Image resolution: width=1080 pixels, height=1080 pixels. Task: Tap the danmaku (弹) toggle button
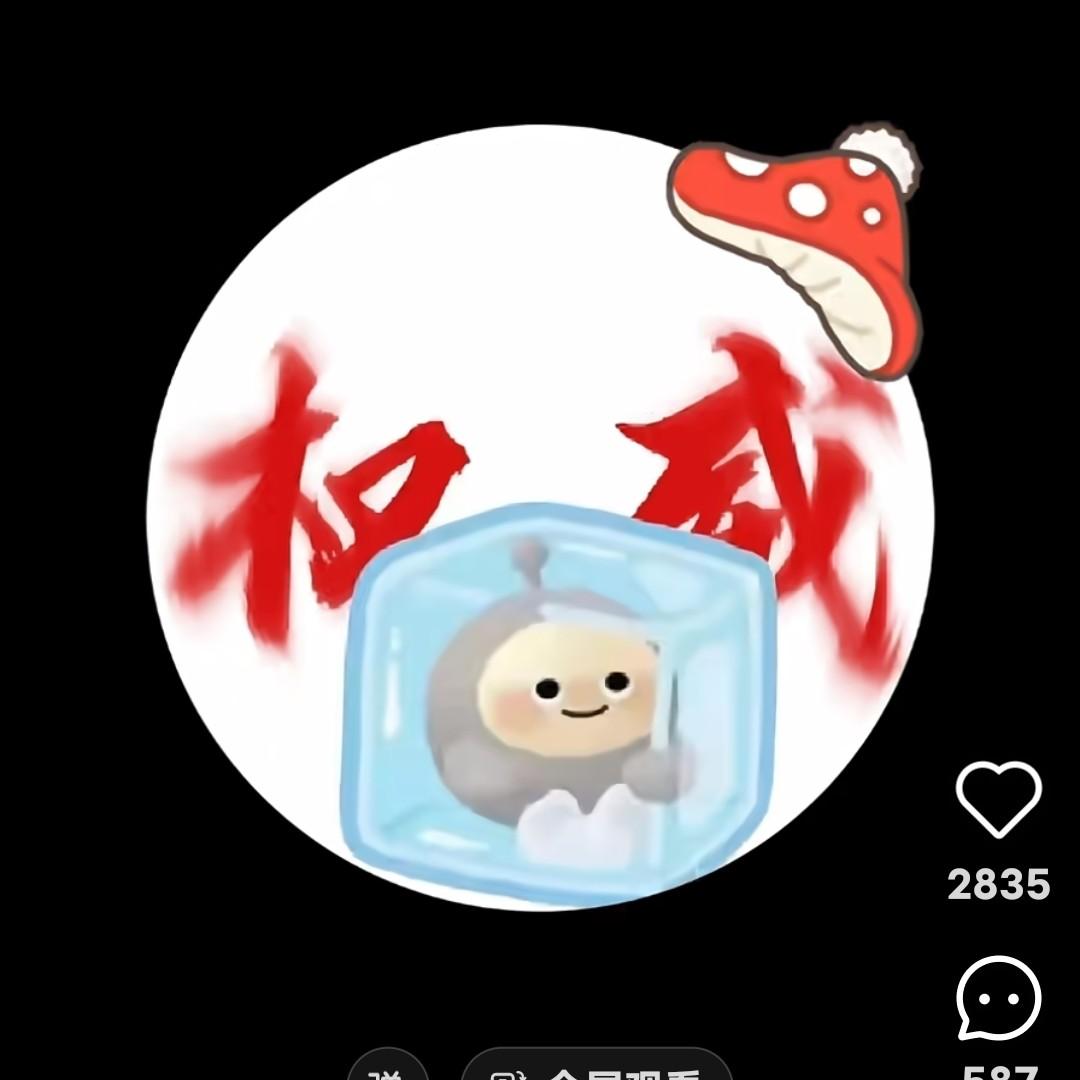[x=387, y=1068]
